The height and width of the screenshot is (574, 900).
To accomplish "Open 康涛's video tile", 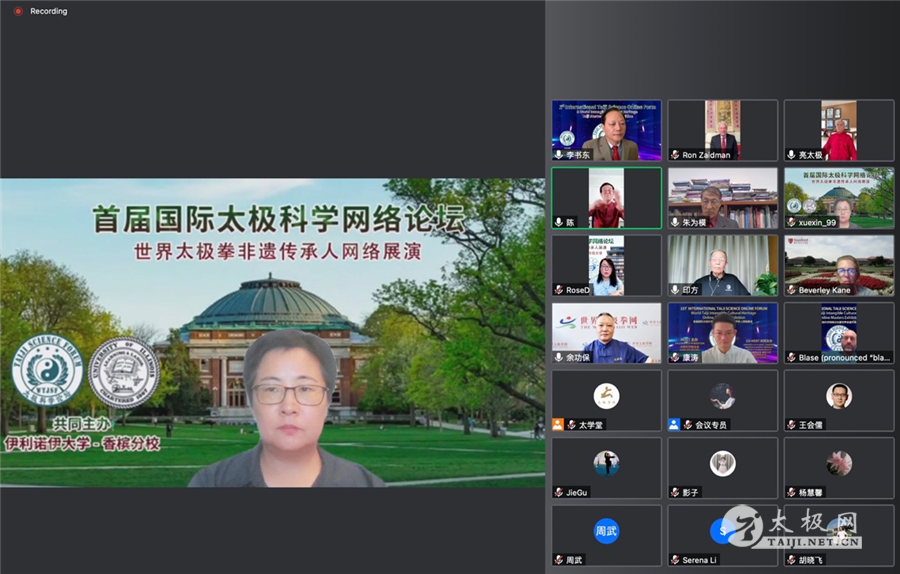I will (x=722, y=332).
